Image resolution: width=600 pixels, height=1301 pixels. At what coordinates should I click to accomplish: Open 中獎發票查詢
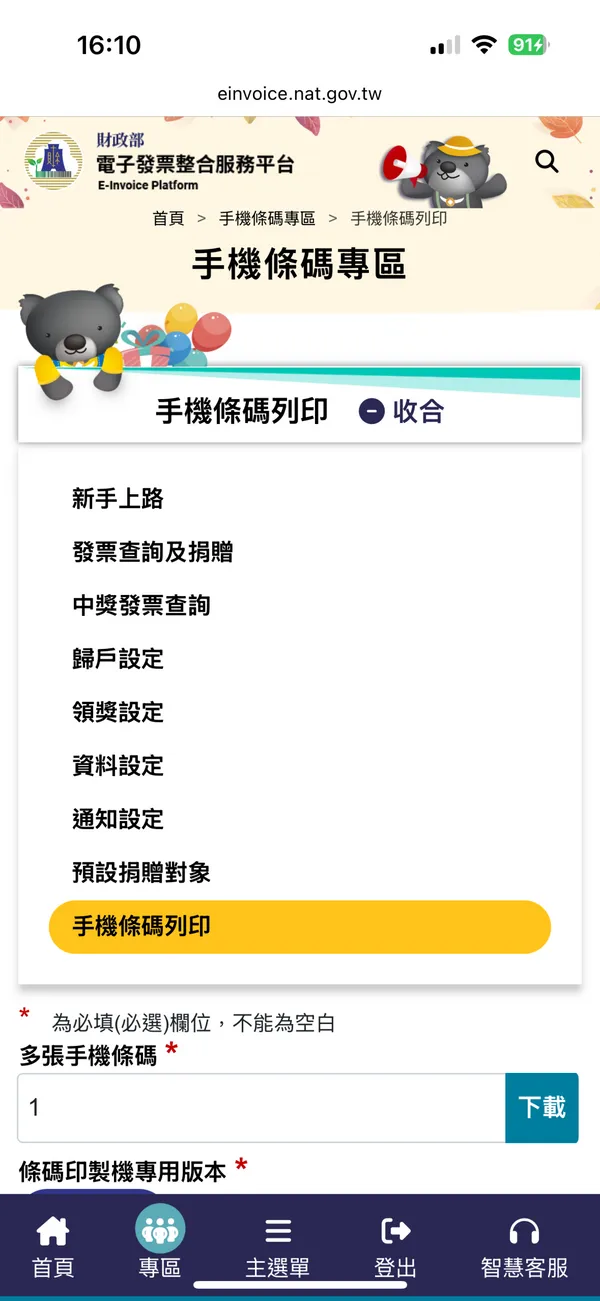(141, 606)
